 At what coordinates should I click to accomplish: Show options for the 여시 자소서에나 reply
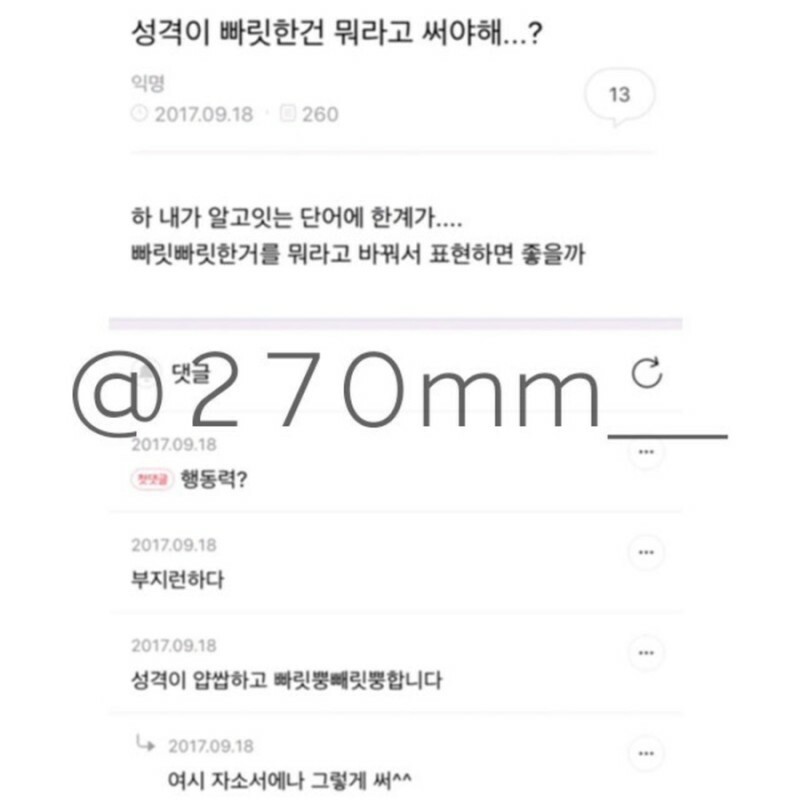pos(646,753)
